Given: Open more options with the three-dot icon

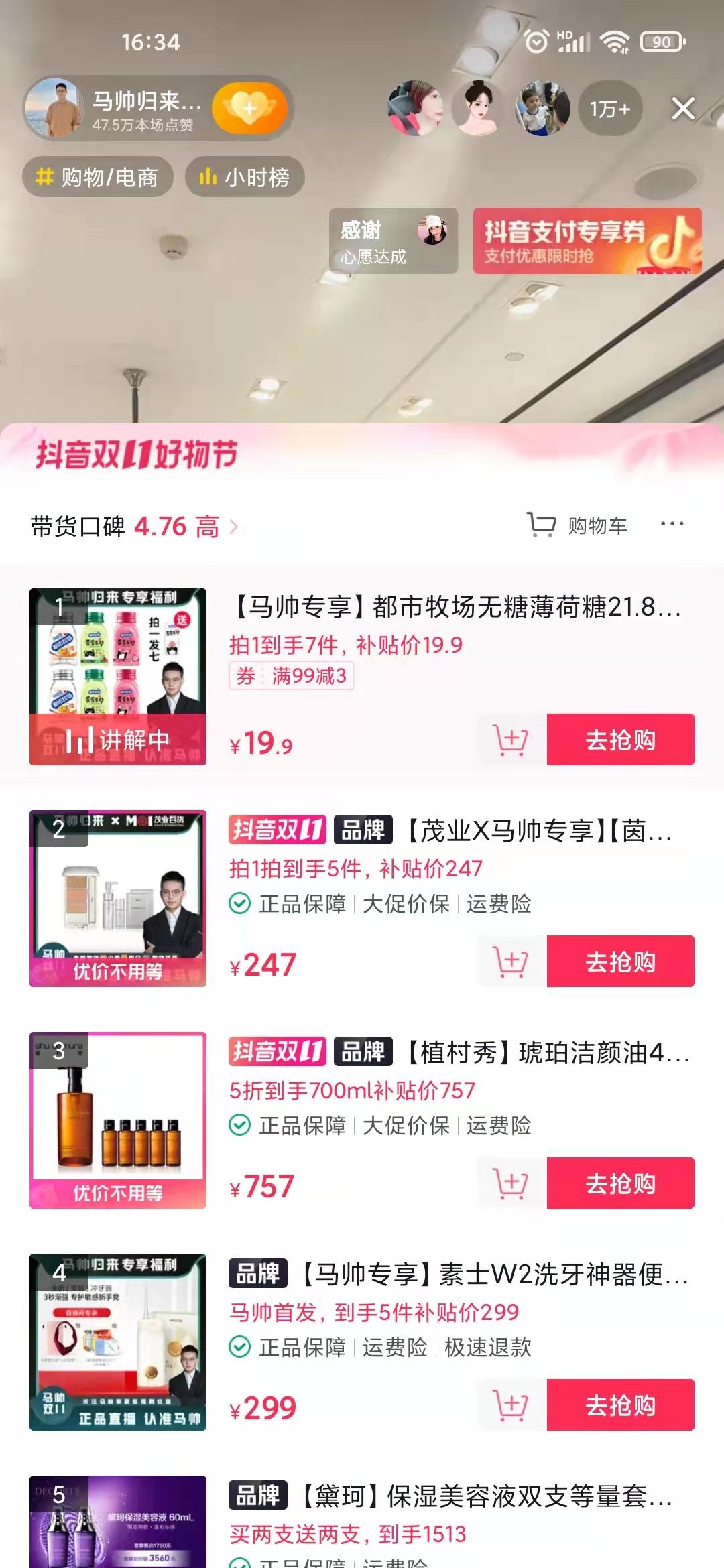Looking at the screenshot, I should (672, 523).
